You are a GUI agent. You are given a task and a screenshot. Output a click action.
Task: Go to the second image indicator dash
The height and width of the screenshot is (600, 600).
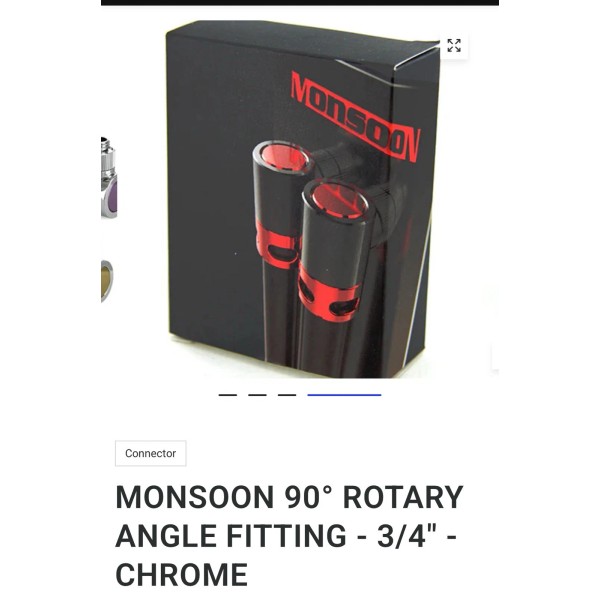click(257, 395)
